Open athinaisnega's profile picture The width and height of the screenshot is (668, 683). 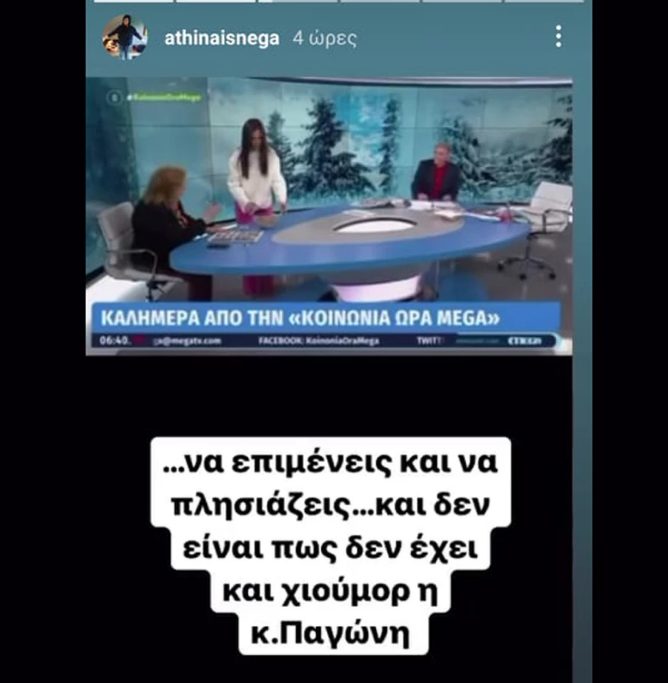coord(124,38)
